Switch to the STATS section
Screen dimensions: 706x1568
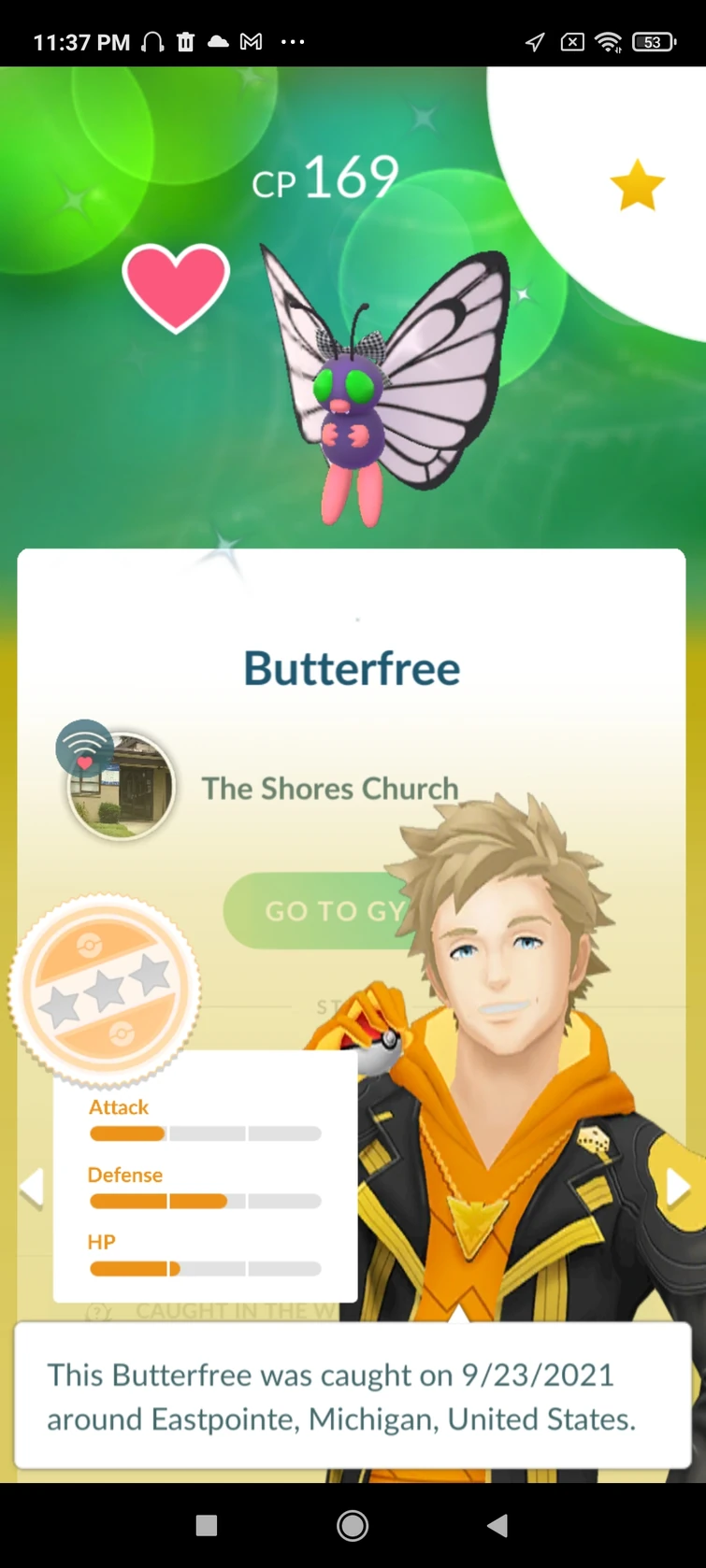point(353,1005)
